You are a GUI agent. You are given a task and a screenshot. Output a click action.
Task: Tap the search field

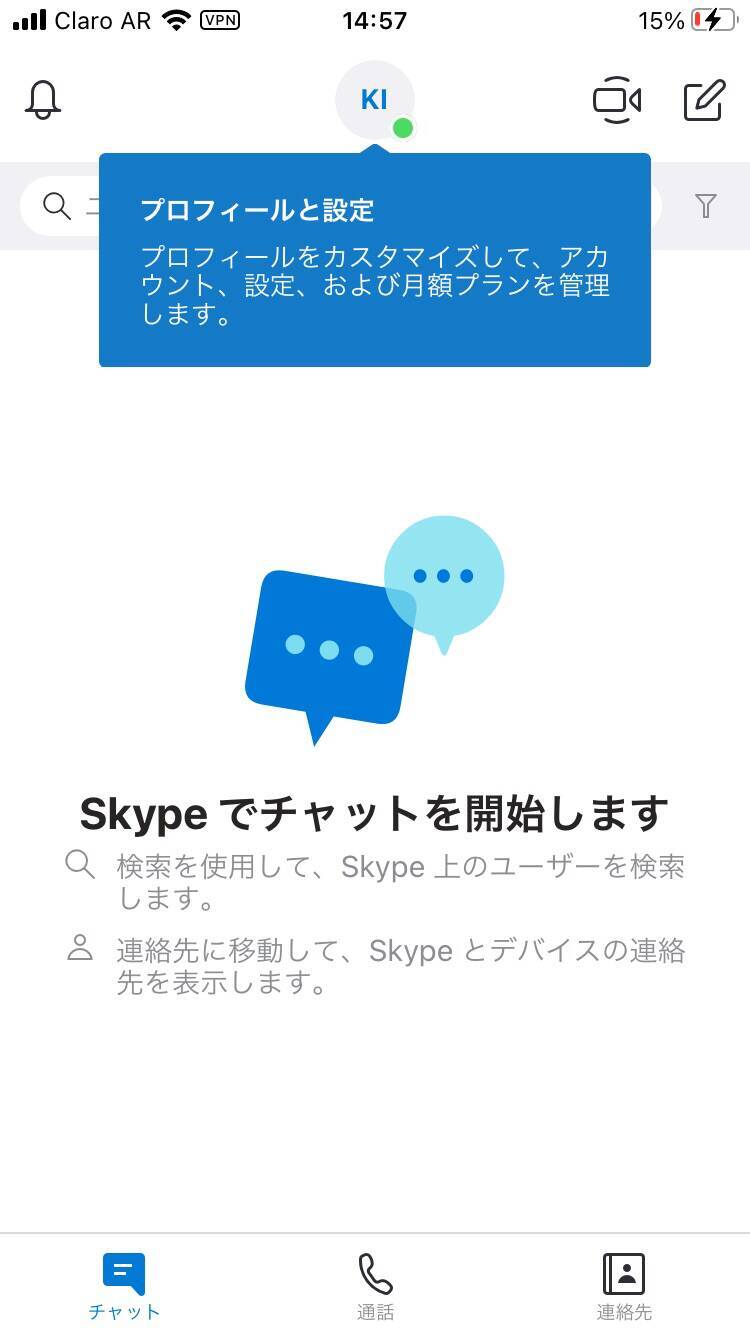click(x=62, y=206)
